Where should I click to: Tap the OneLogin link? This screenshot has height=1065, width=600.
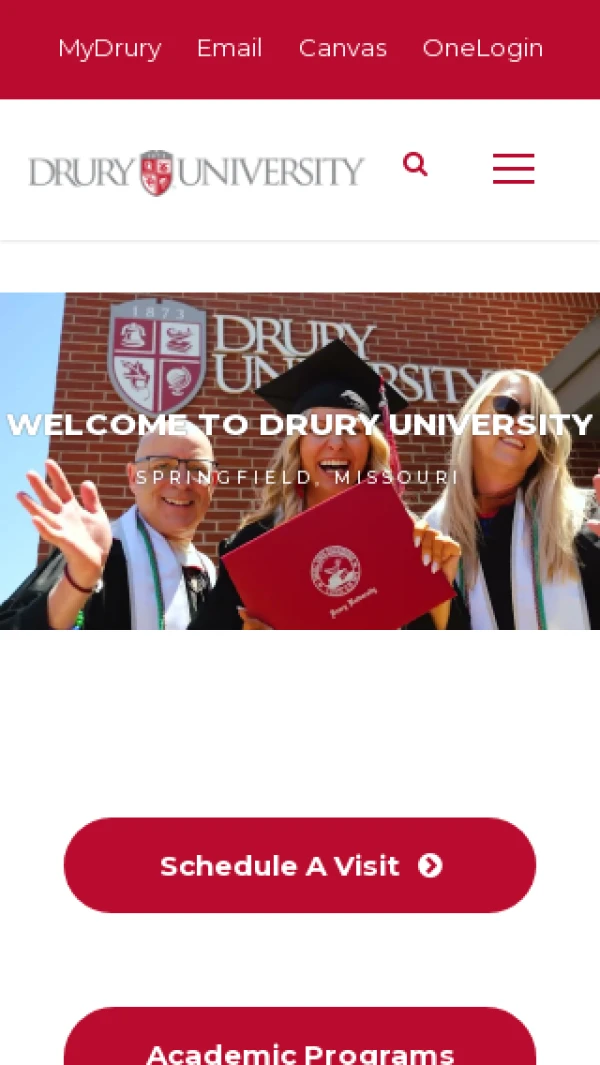482,48
